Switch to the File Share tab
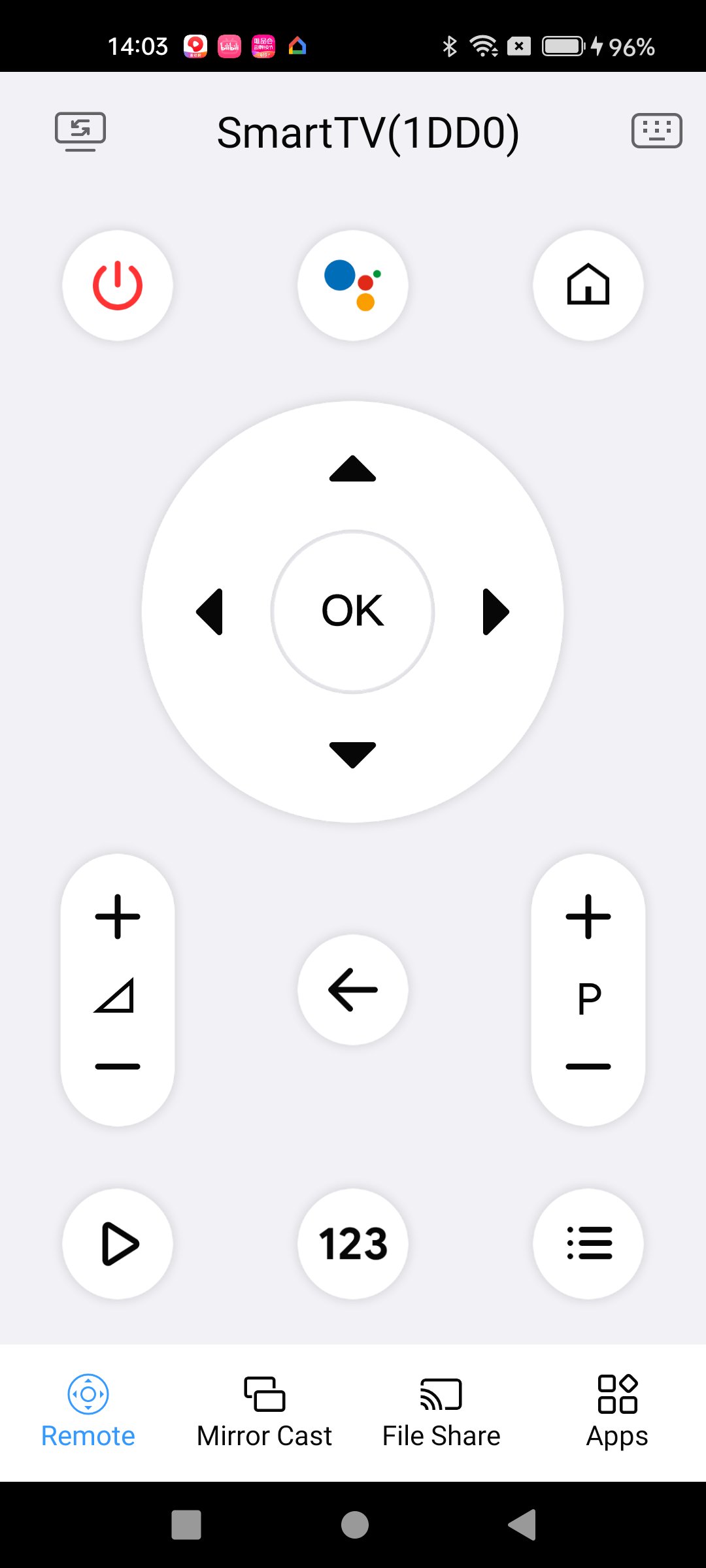 pyautogui.click(x=441, y=1411)
